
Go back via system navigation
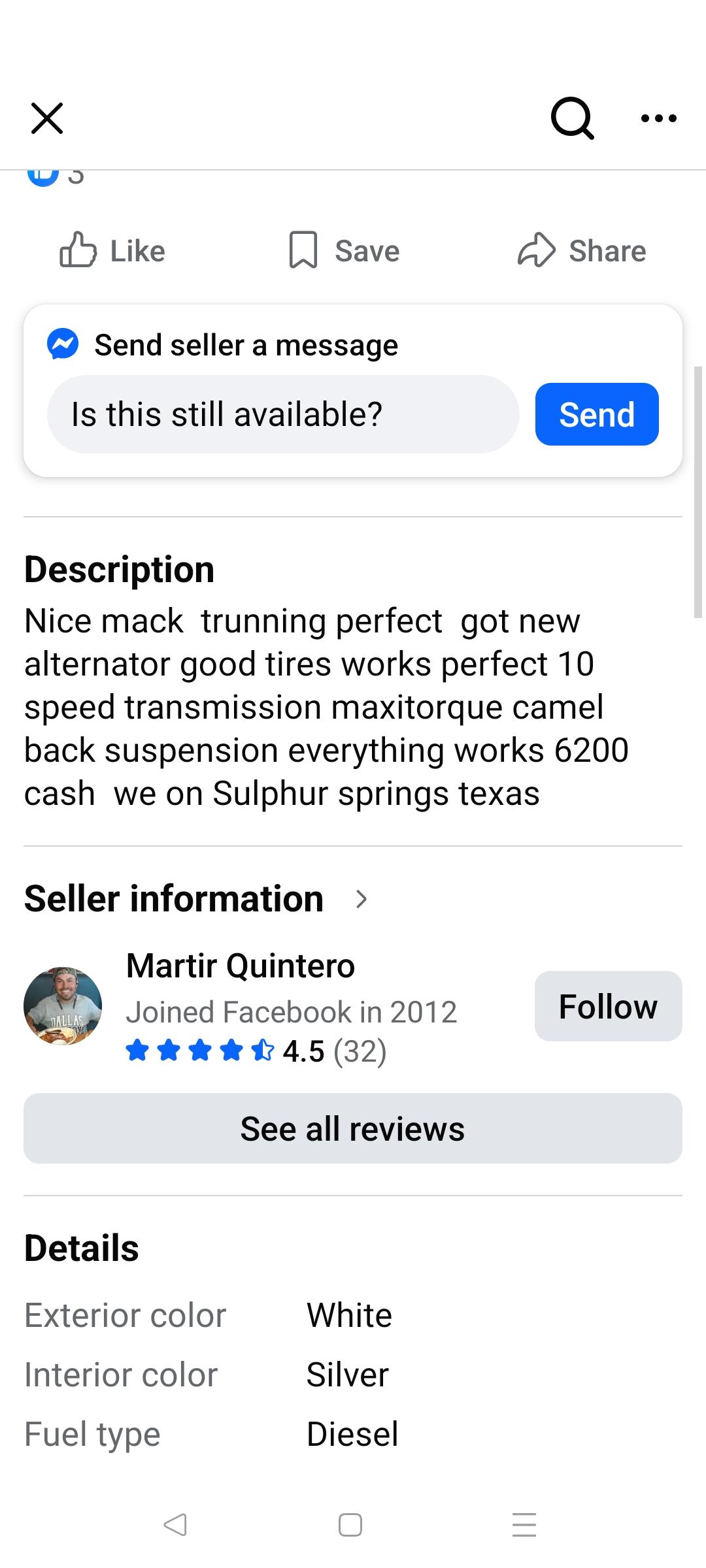175,1525
